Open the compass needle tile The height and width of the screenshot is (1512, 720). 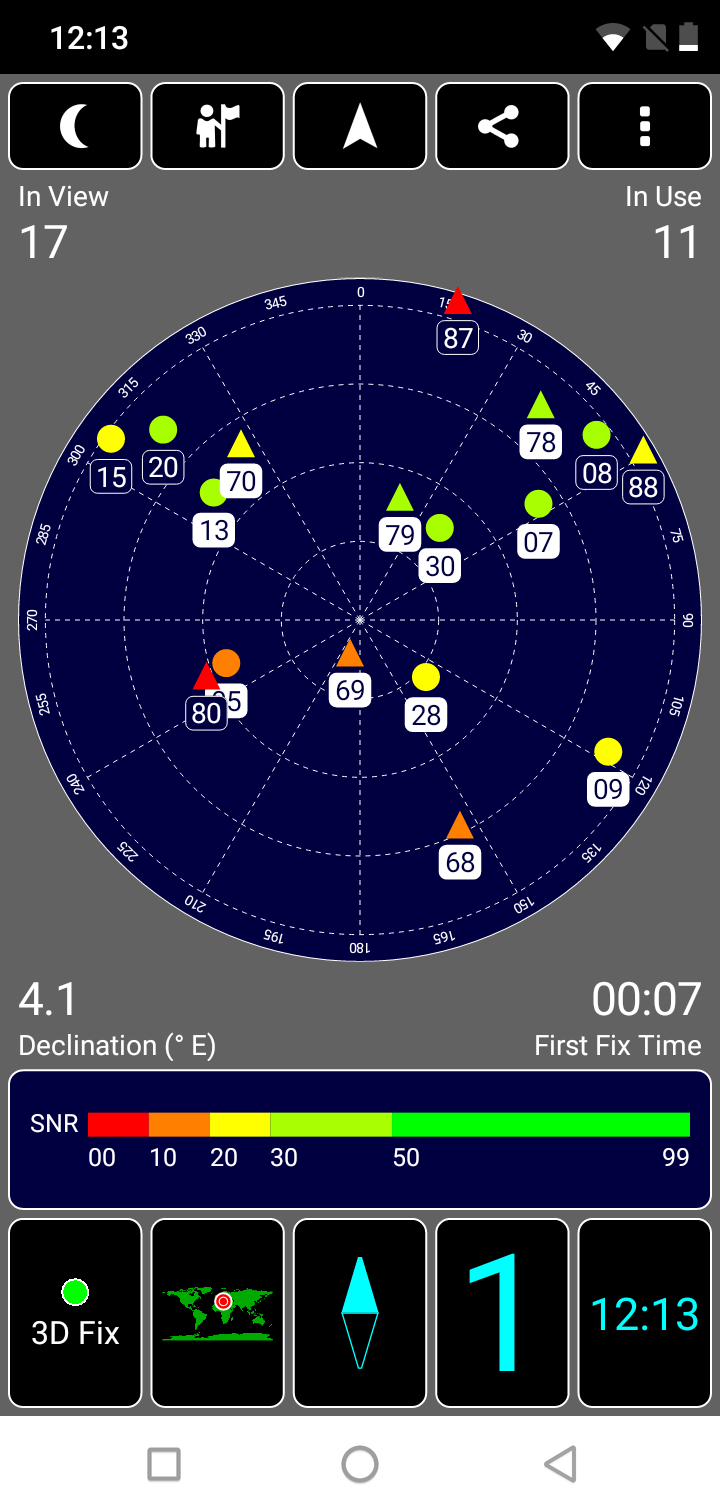[360, 1312]
